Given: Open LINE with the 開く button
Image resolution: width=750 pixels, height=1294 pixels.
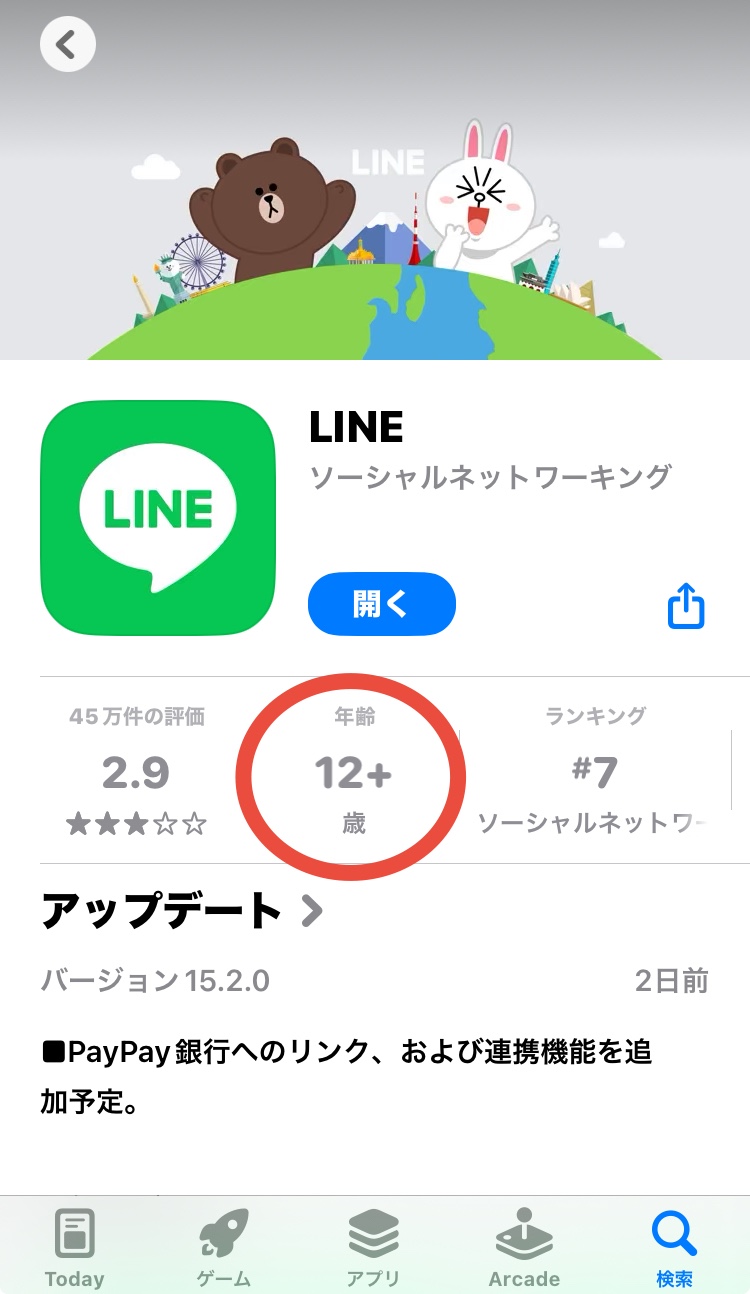Looking at the screenshot, I should [381, 604].
